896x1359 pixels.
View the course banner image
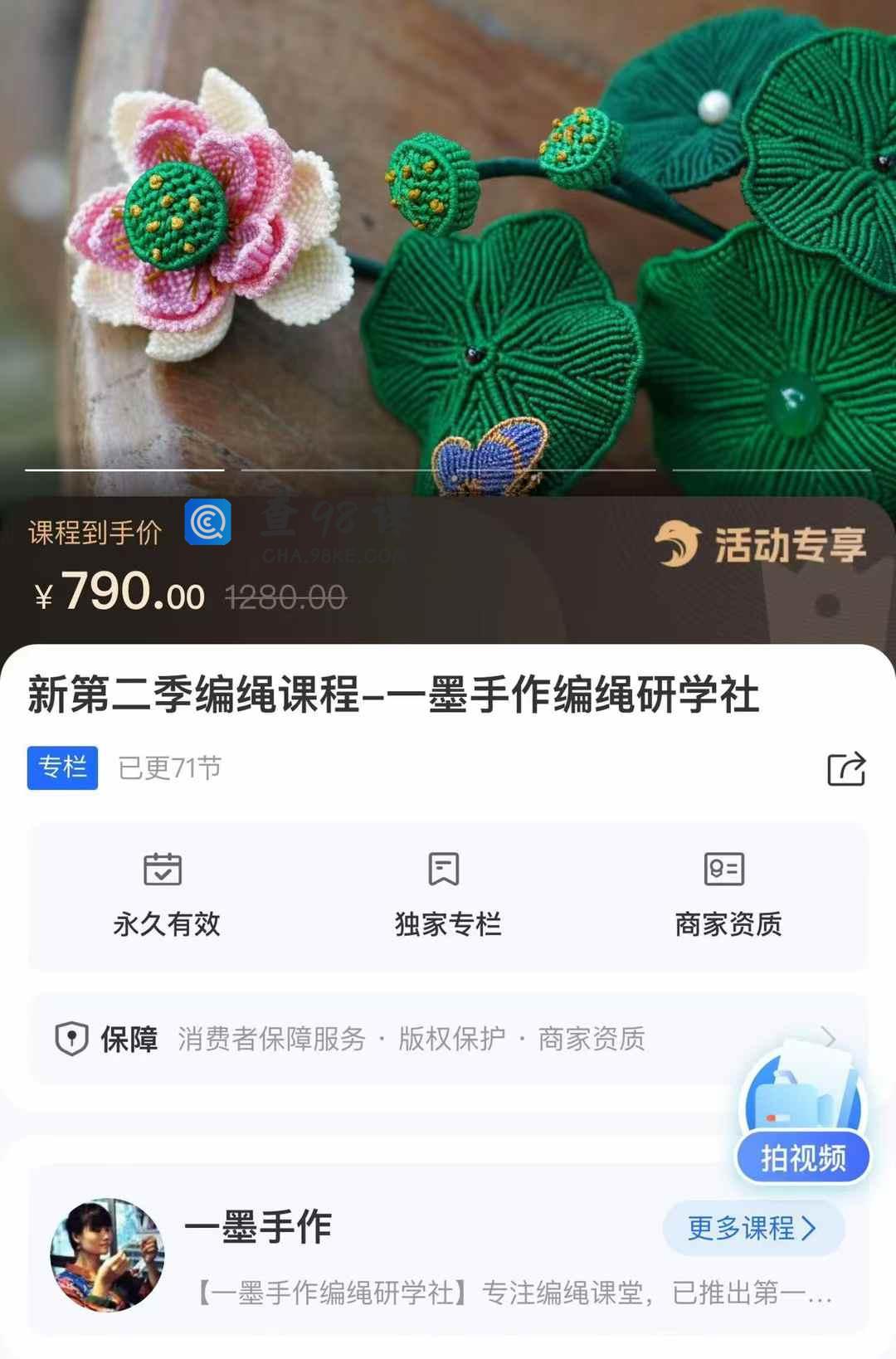coord(448,241)
